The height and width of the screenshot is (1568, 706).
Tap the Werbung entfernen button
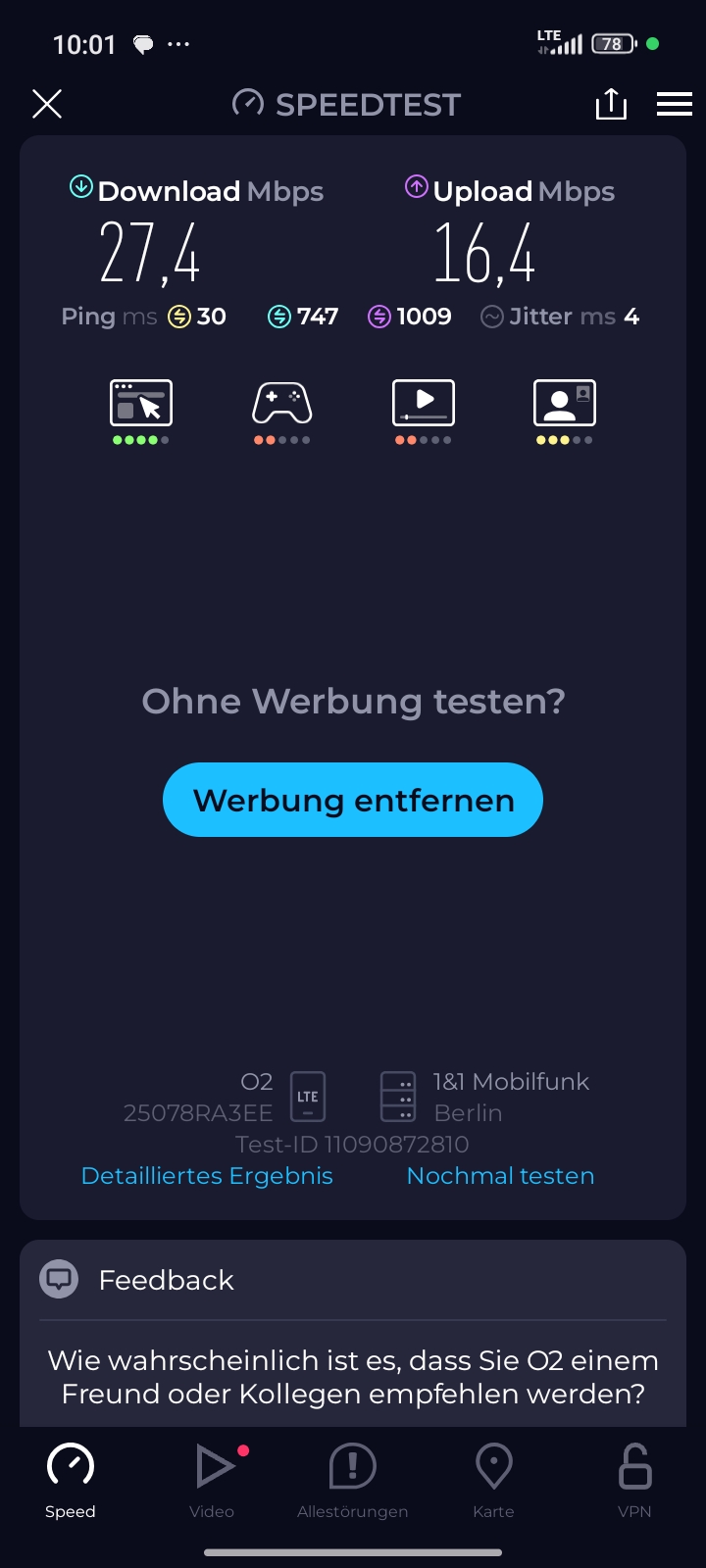(353, 800)
